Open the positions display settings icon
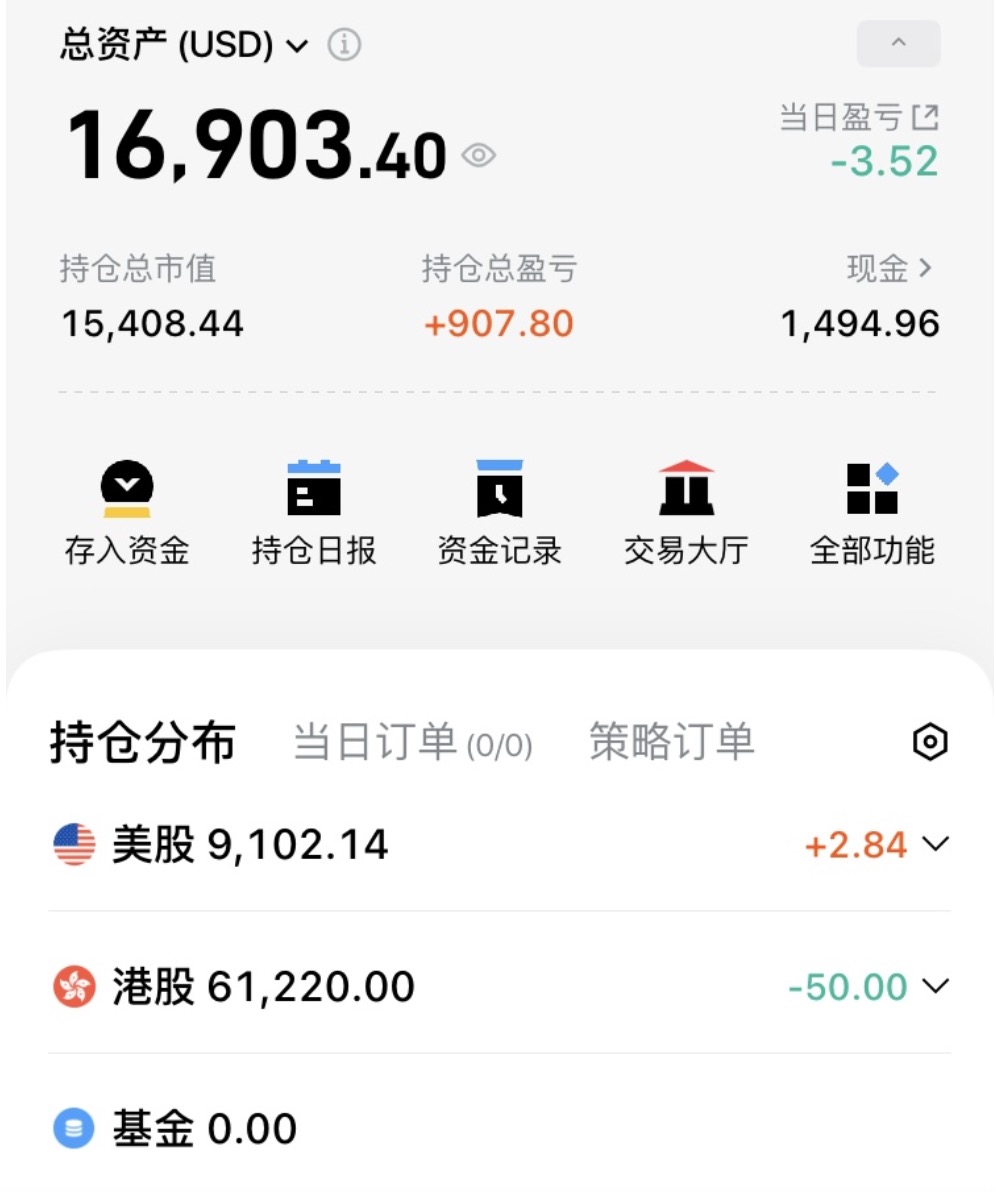The width and height of the screenshot is (996, 1192). pos(930,743)
